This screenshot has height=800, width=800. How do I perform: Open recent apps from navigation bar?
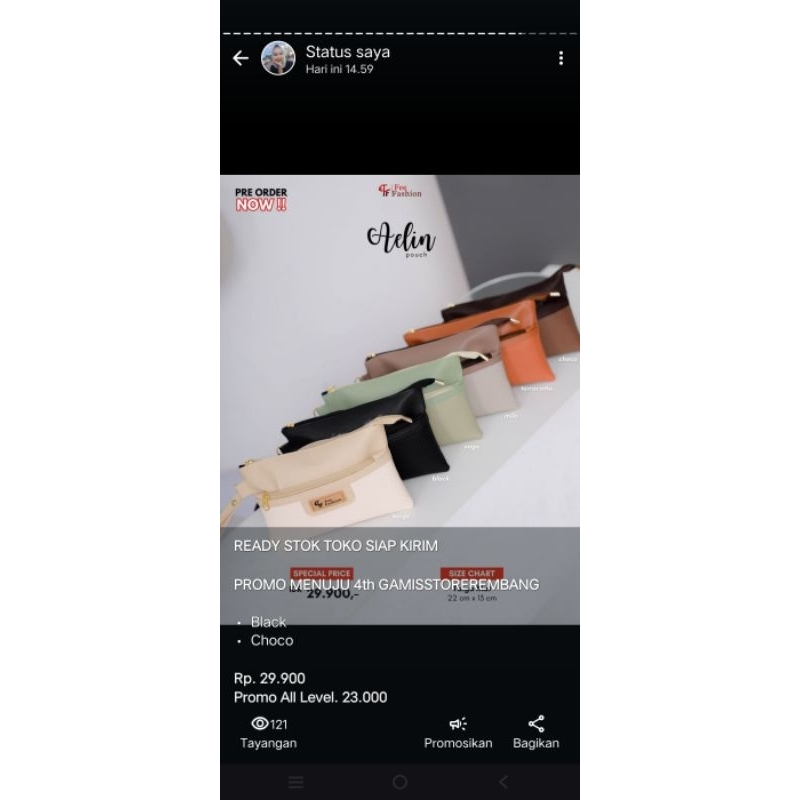(x=296, y=782)
